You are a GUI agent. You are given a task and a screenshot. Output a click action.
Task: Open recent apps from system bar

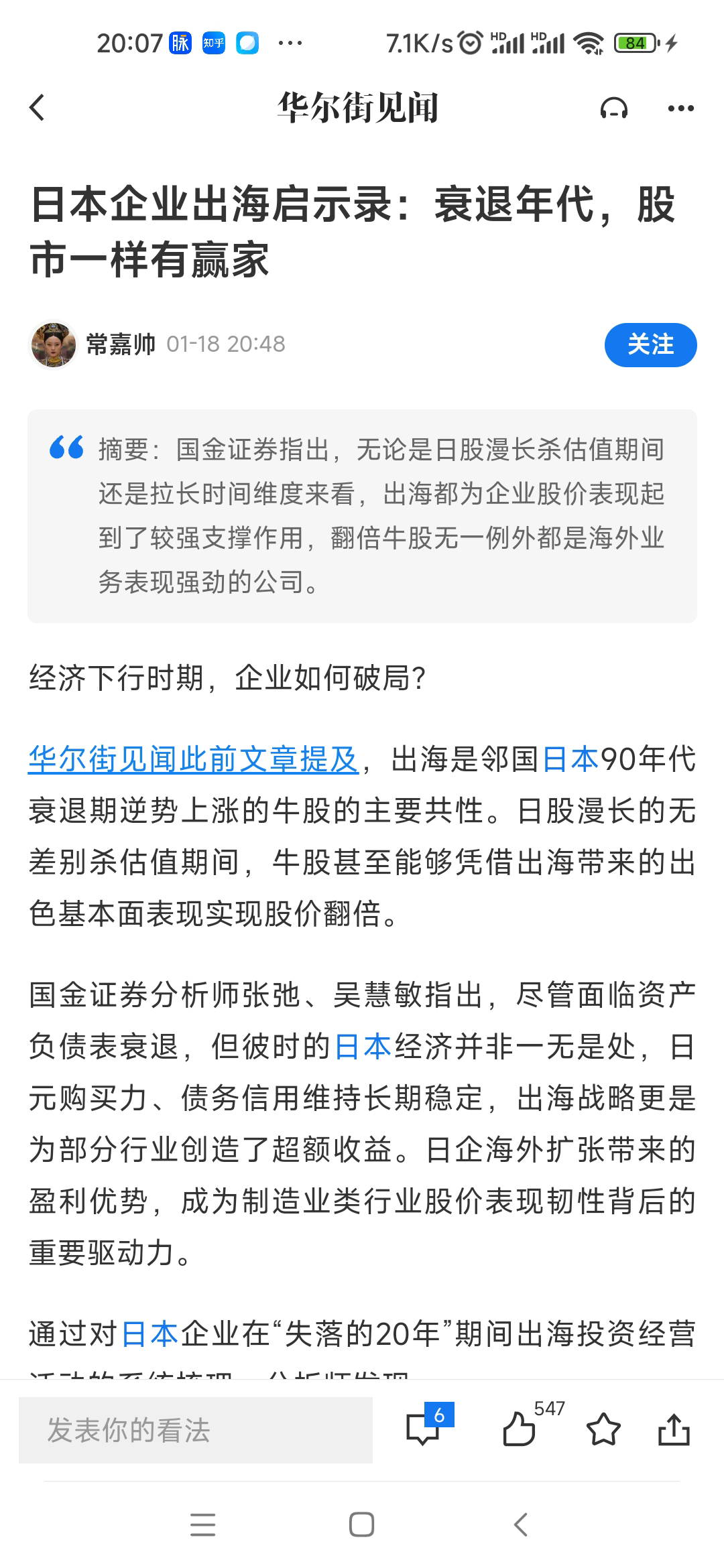(x=202, y=1525)
